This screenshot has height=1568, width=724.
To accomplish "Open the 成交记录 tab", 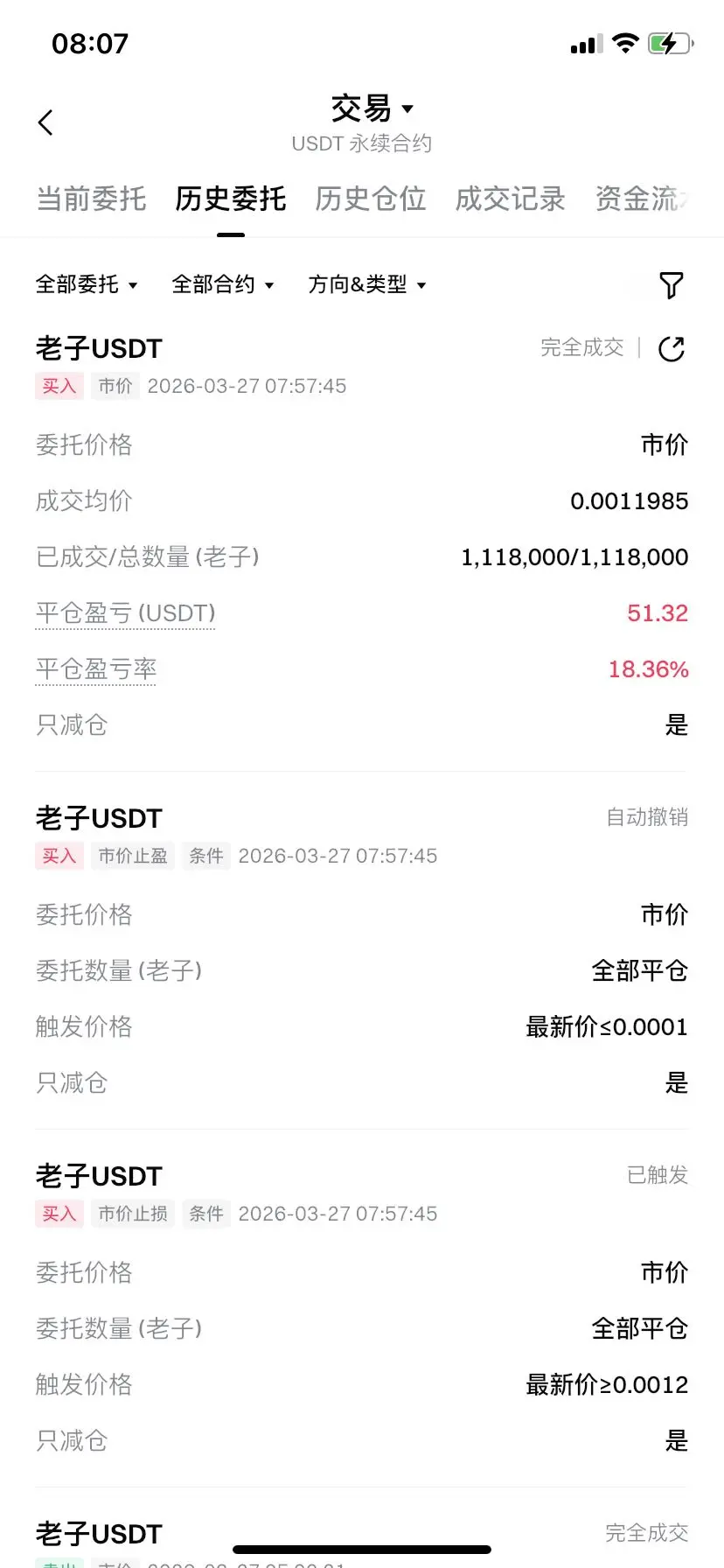I will [511, 199].
